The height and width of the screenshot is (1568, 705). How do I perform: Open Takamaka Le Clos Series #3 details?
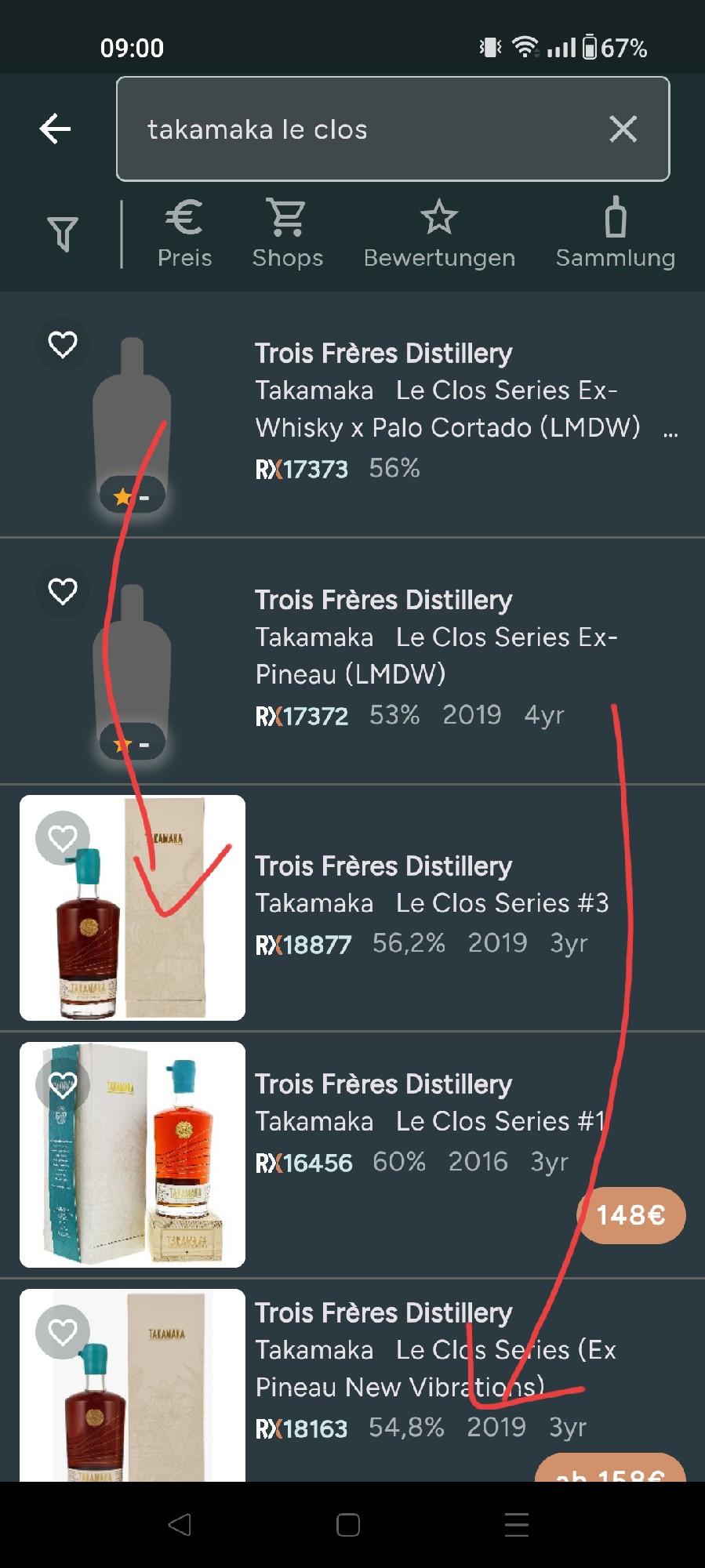(431, 903)
